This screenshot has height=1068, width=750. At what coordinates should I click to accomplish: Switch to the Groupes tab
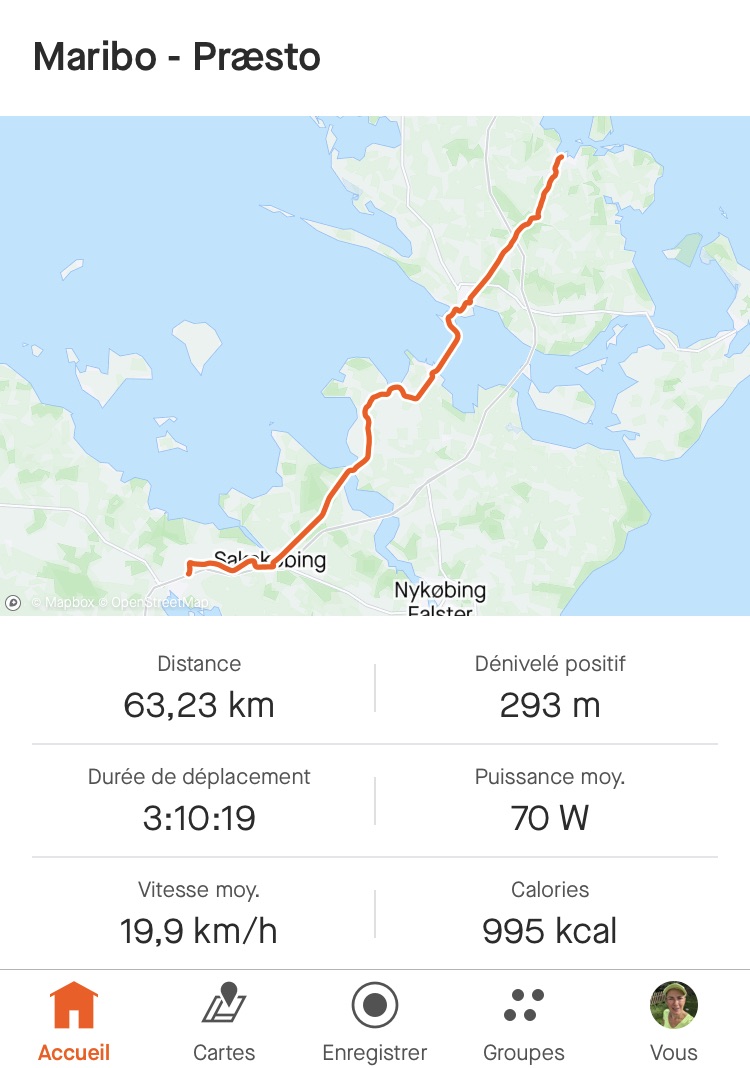click(x=524, y=1022)
